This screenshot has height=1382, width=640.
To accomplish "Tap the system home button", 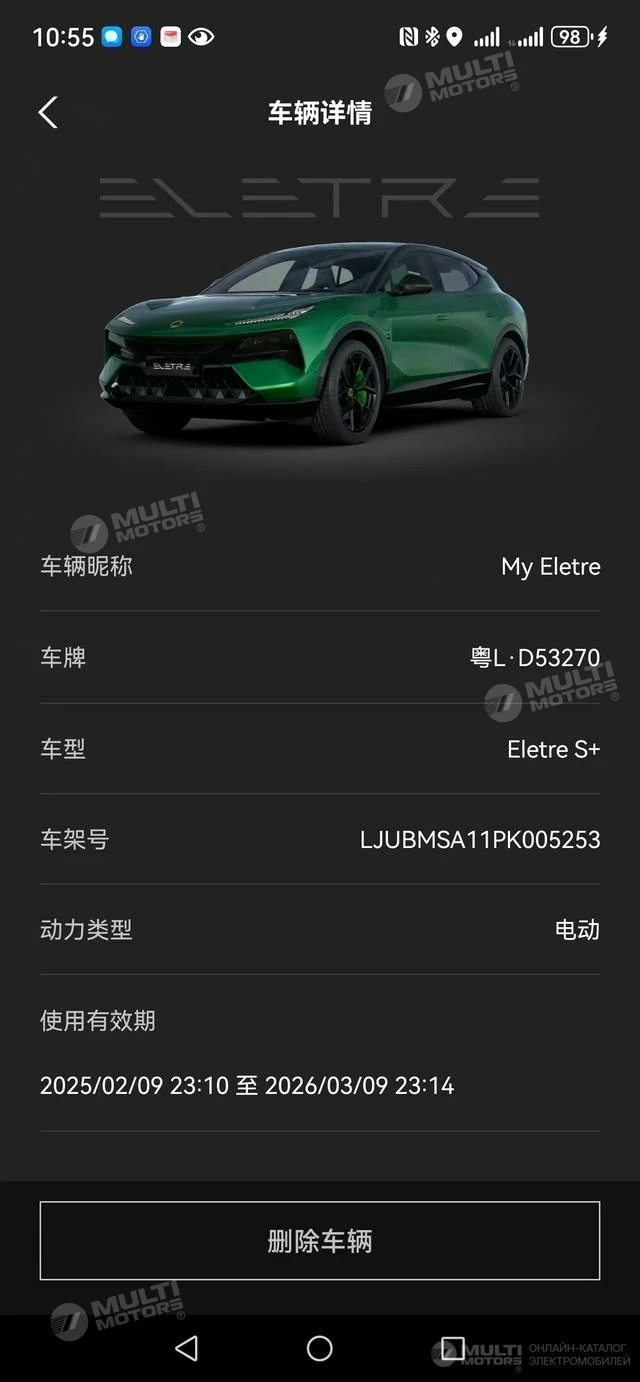I will click(x=320, y=1348).
